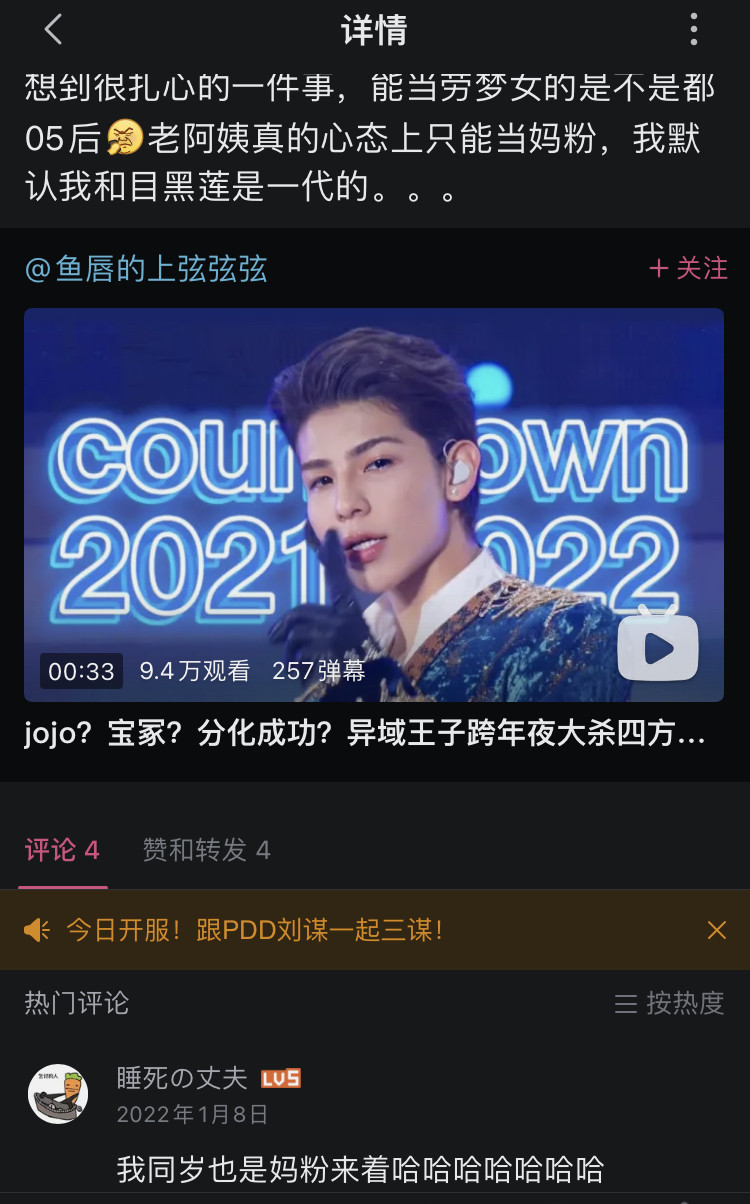The image size is (750, 1204).
Task: Follow the user with 关注
Action: click(x=688, y=269)
